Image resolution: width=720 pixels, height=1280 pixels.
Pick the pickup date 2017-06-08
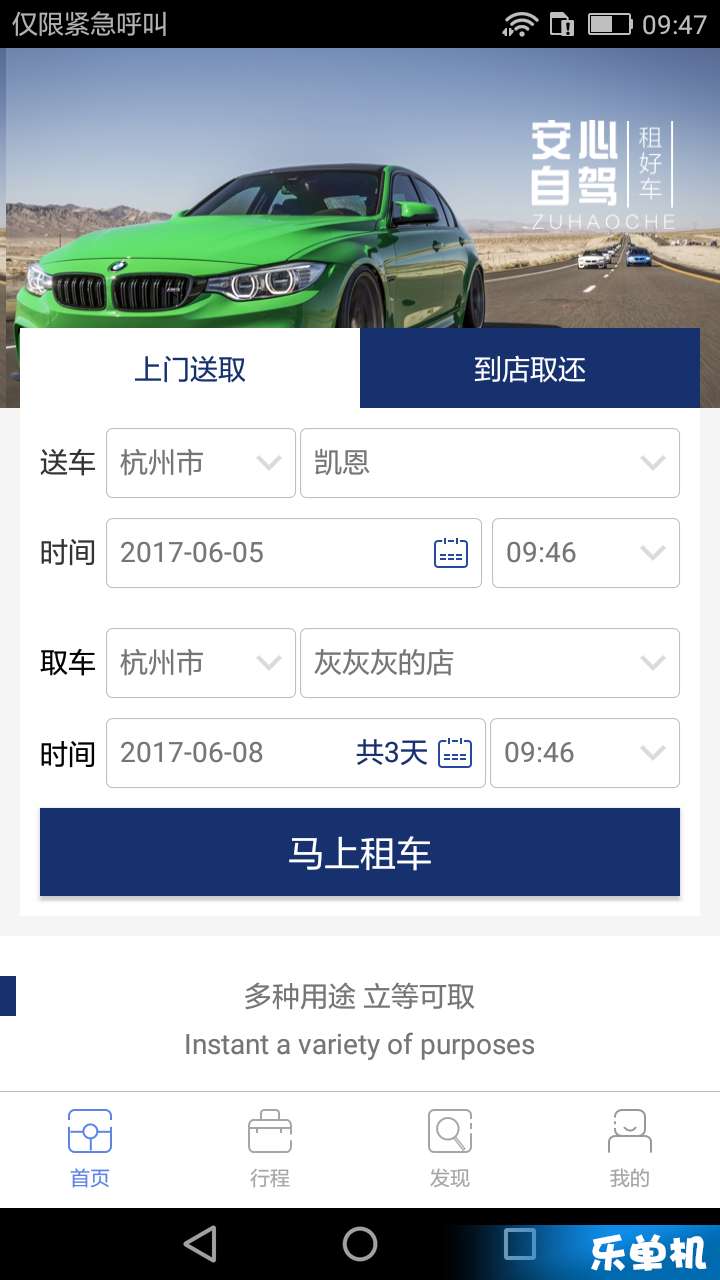[x=295, y=753]
